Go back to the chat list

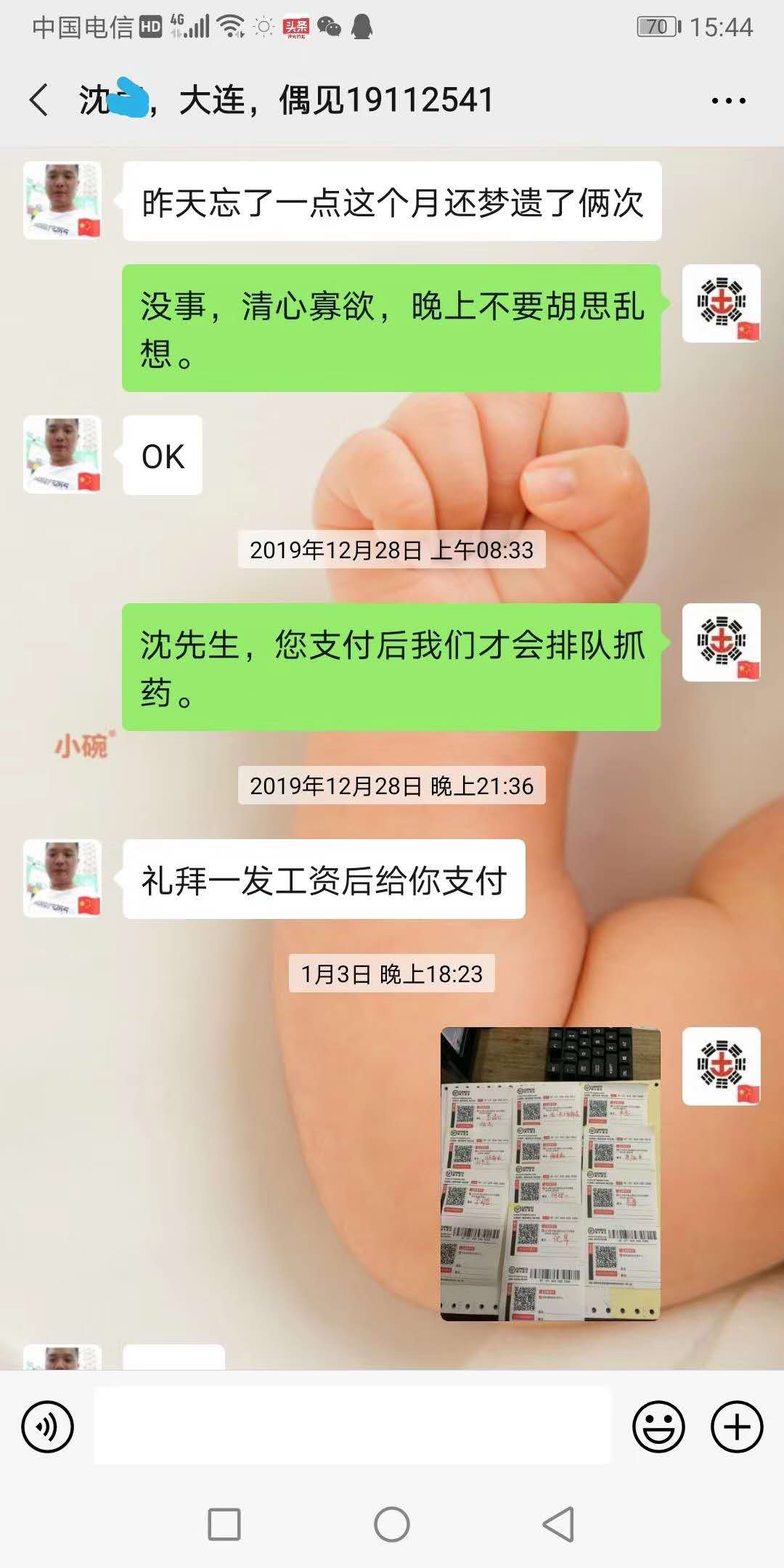coord(39,99)
